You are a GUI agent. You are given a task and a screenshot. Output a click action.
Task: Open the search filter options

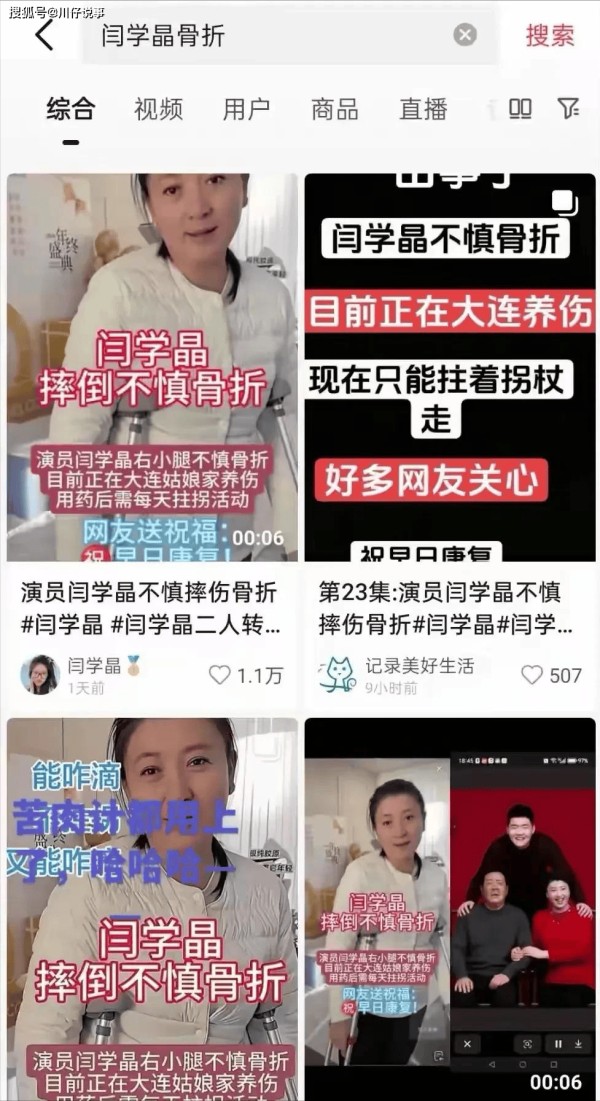click(568, 108)
